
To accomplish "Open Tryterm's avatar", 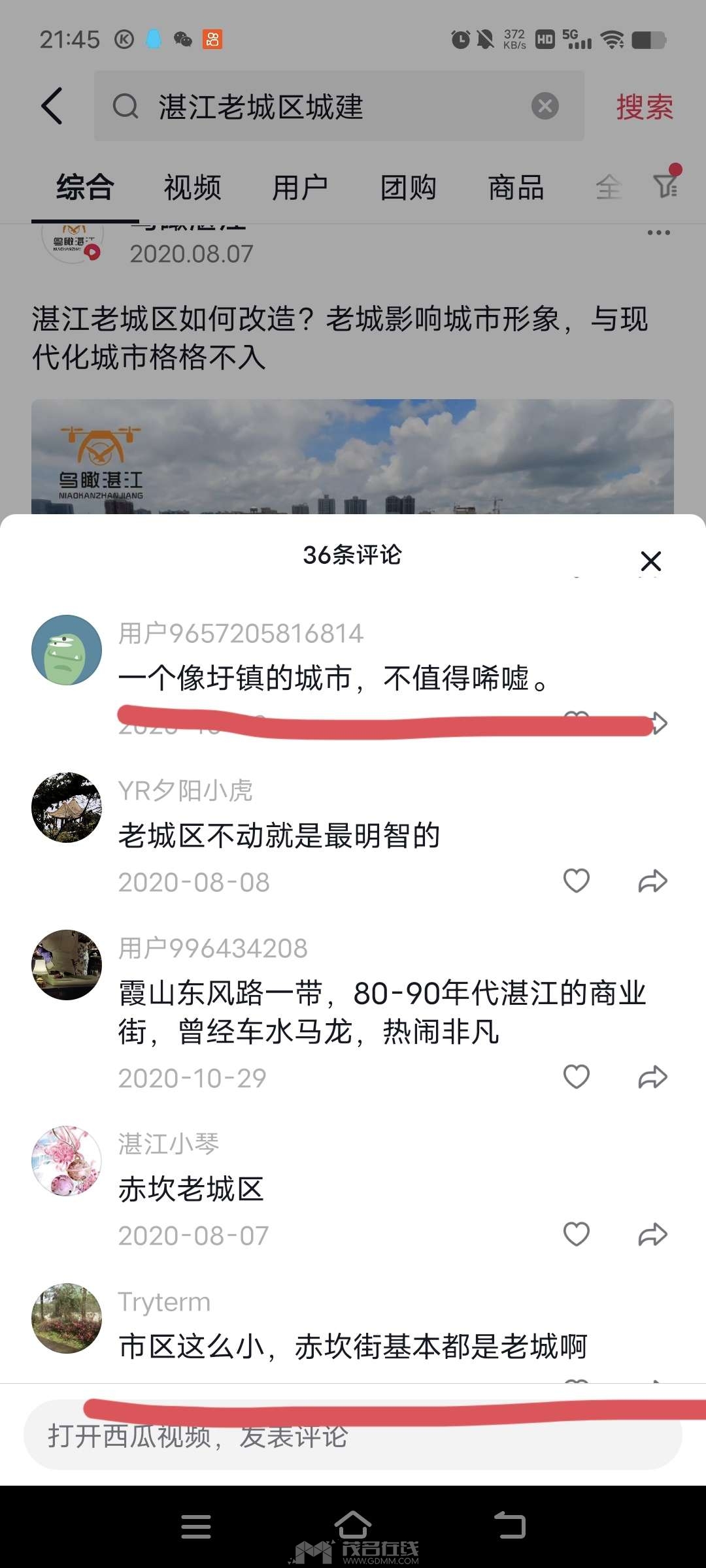I will [x=67, y=1318].
